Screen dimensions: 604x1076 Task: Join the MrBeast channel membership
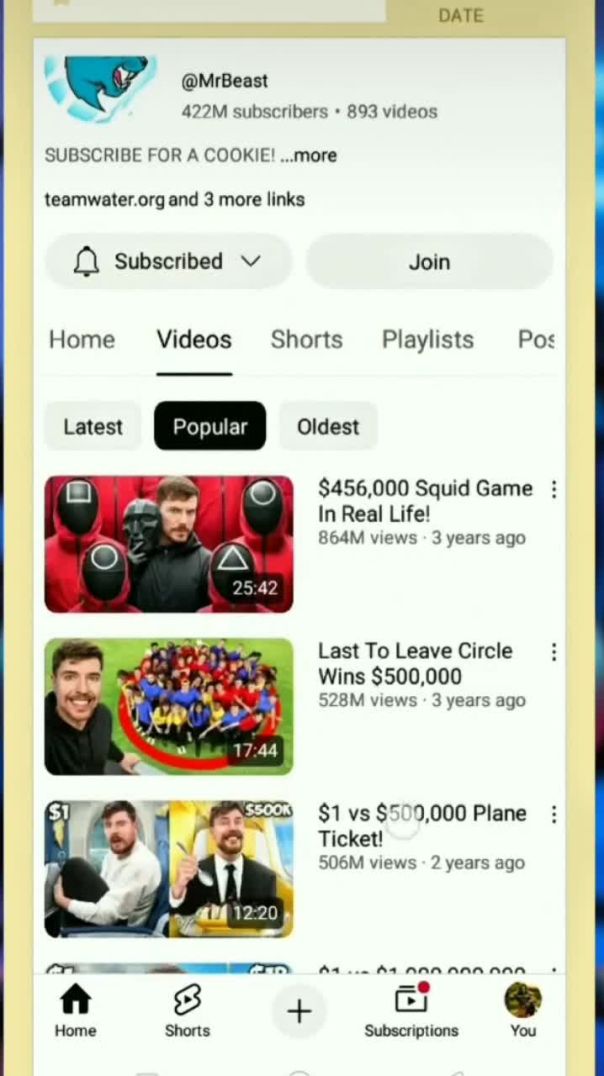[x=429, y=262]
